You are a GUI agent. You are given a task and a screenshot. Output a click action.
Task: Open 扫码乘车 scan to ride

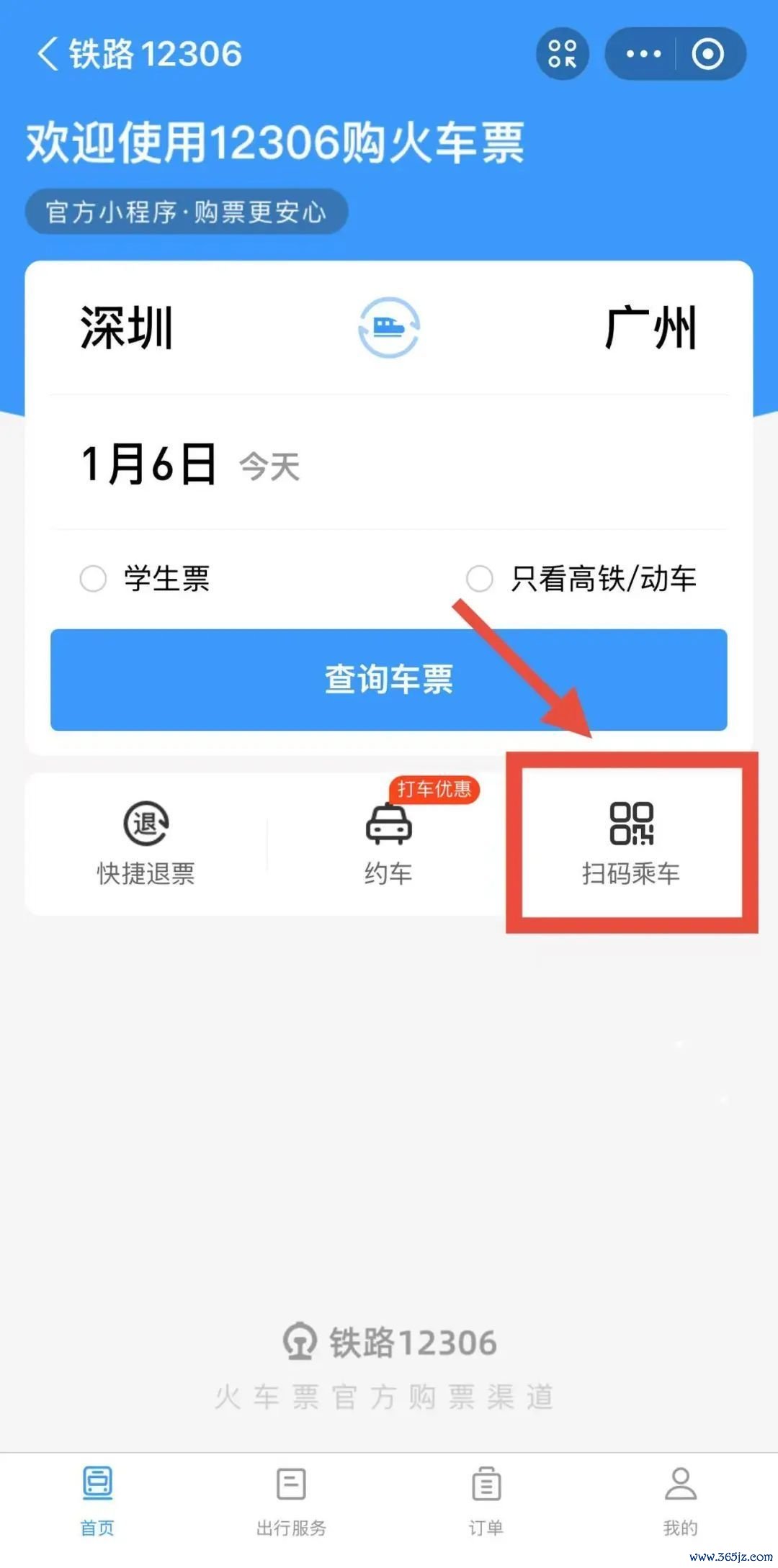631,842
